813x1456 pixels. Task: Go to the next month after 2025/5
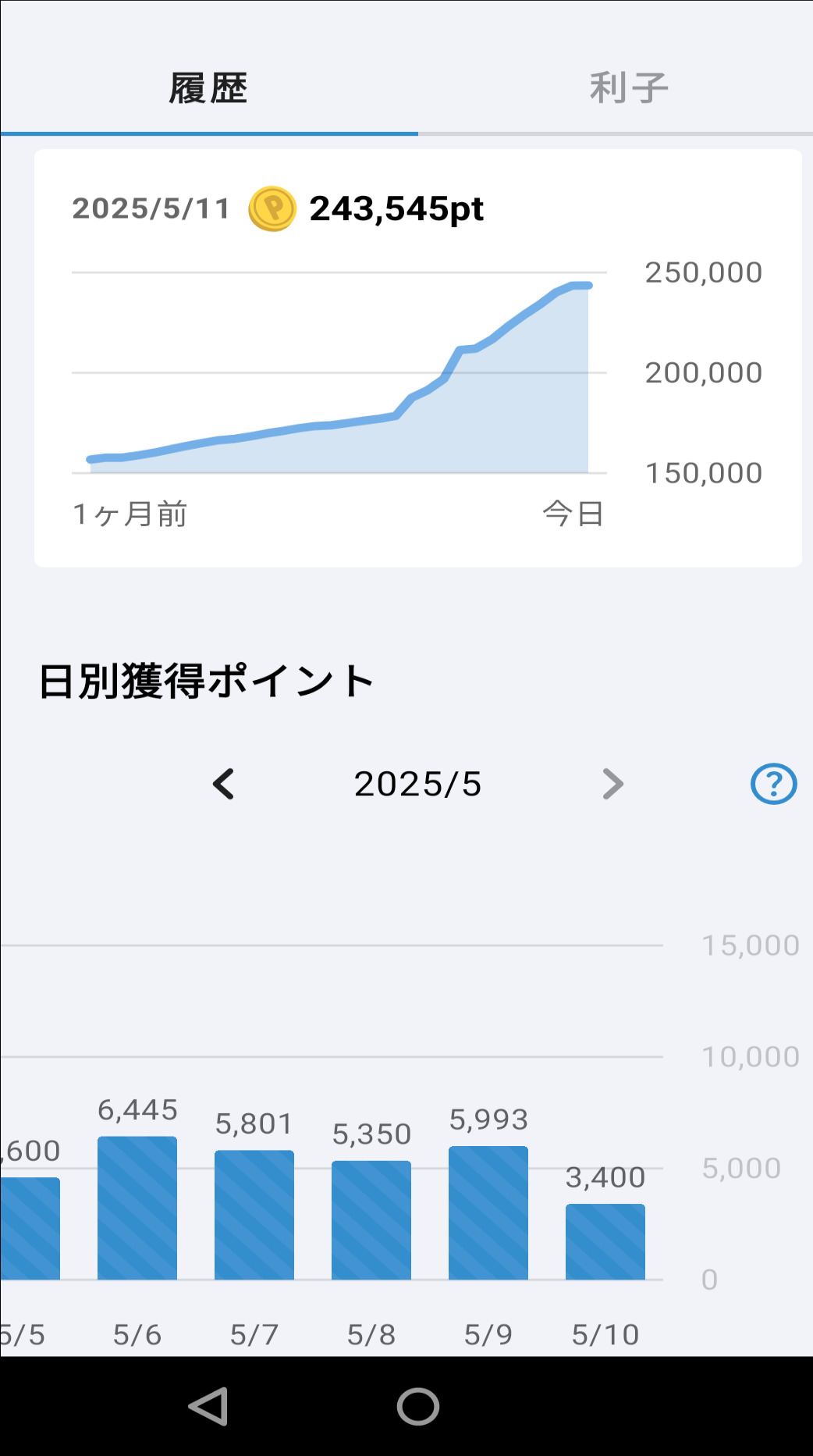click(x=613, y=784)
